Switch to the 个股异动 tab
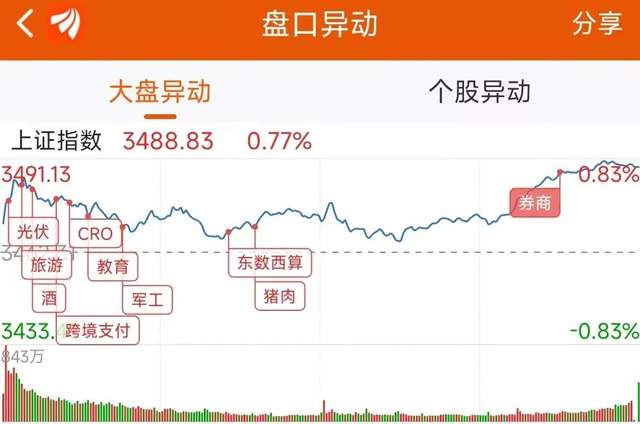Image resolution: width=640 pixels, height=424 pixels. [479, 92]
